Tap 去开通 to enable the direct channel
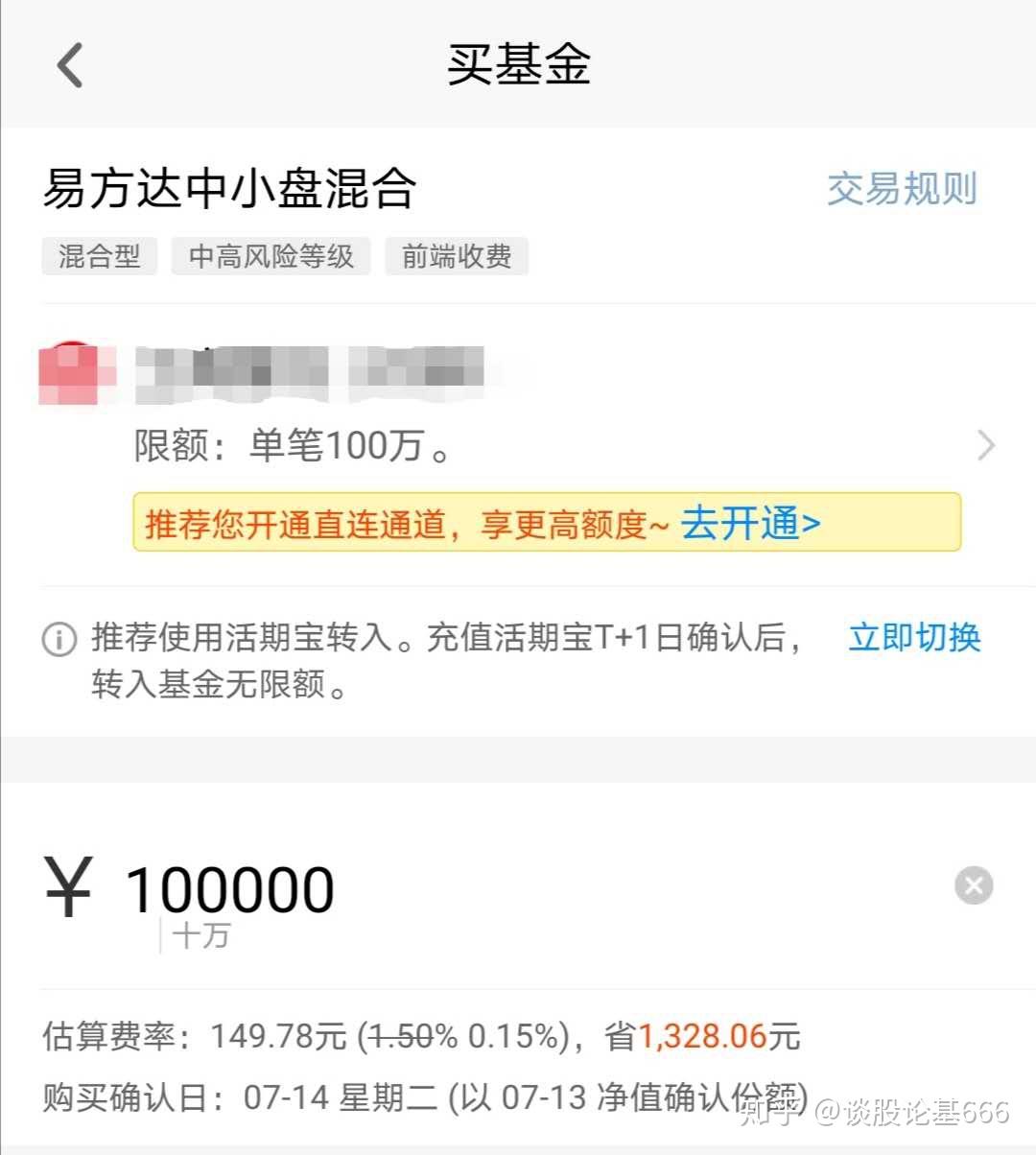 750,524
